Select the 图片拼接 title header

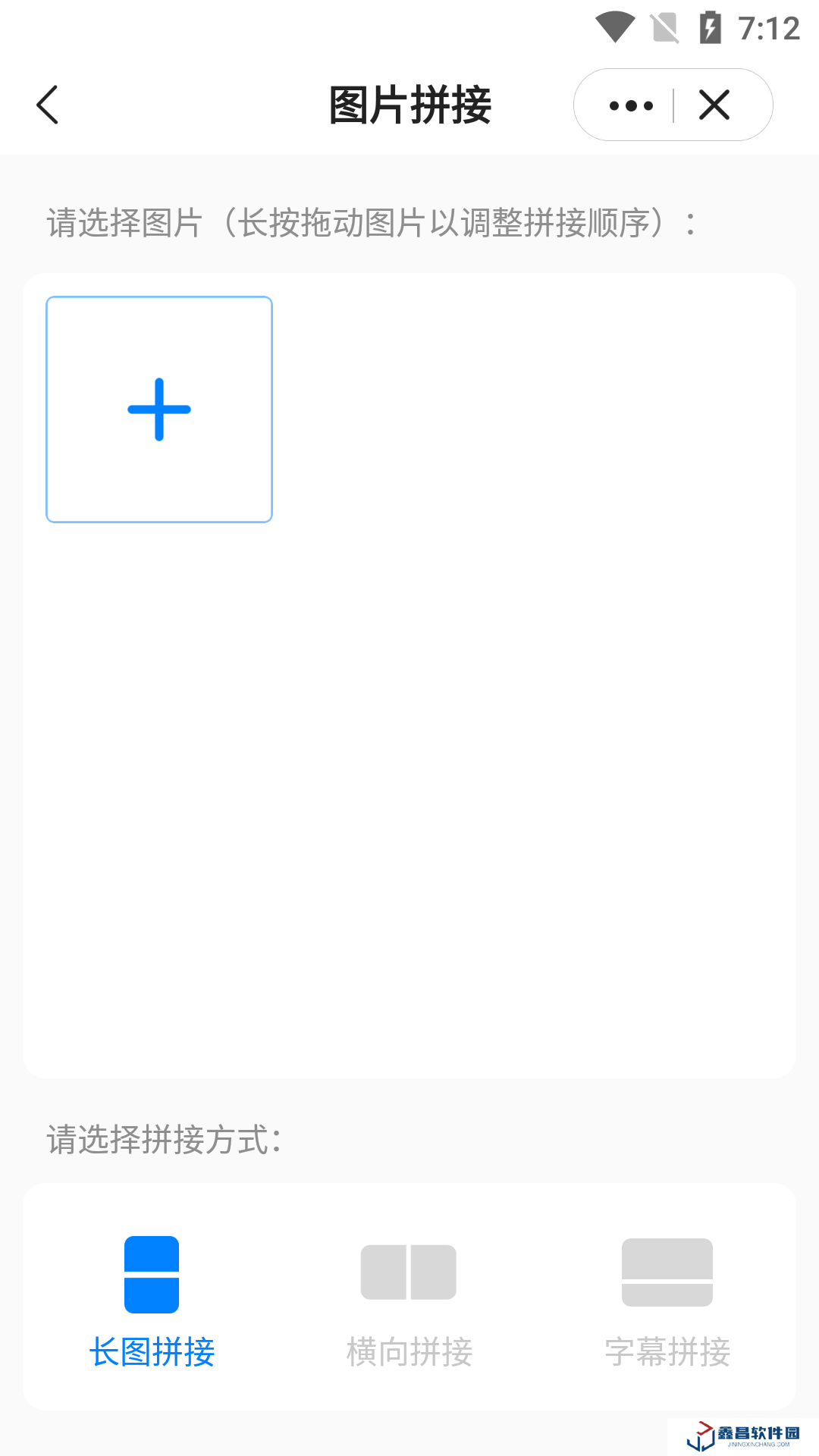[x=409, y=105]
